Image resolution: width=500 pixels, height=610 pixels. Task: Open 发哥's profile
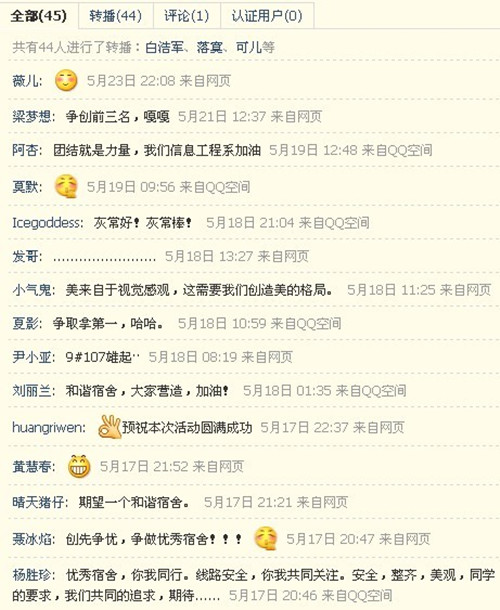click(x=25, y=256)
